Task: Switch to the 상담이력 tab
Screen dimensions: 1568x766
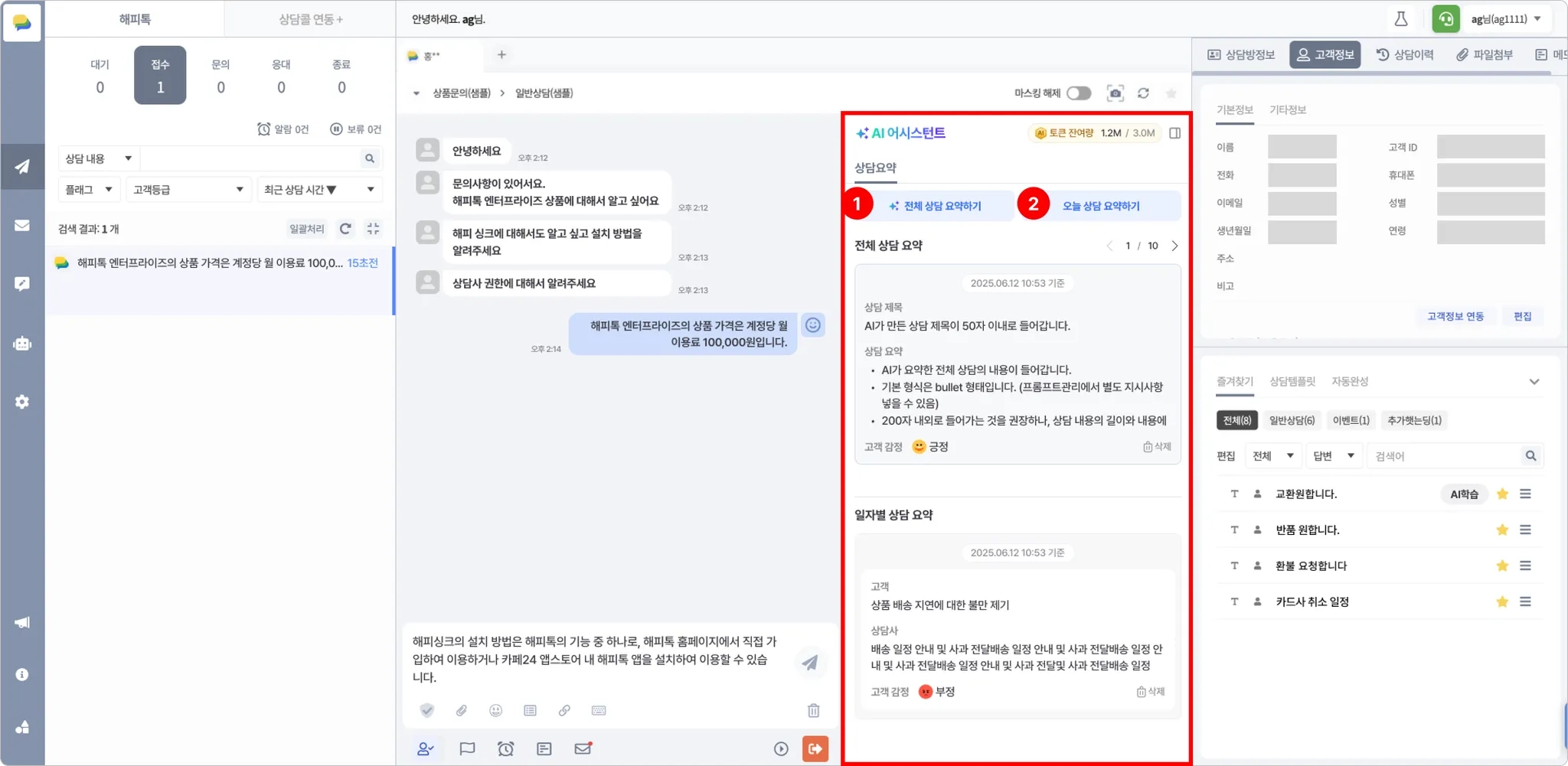Action: [x=1405, y=55]
